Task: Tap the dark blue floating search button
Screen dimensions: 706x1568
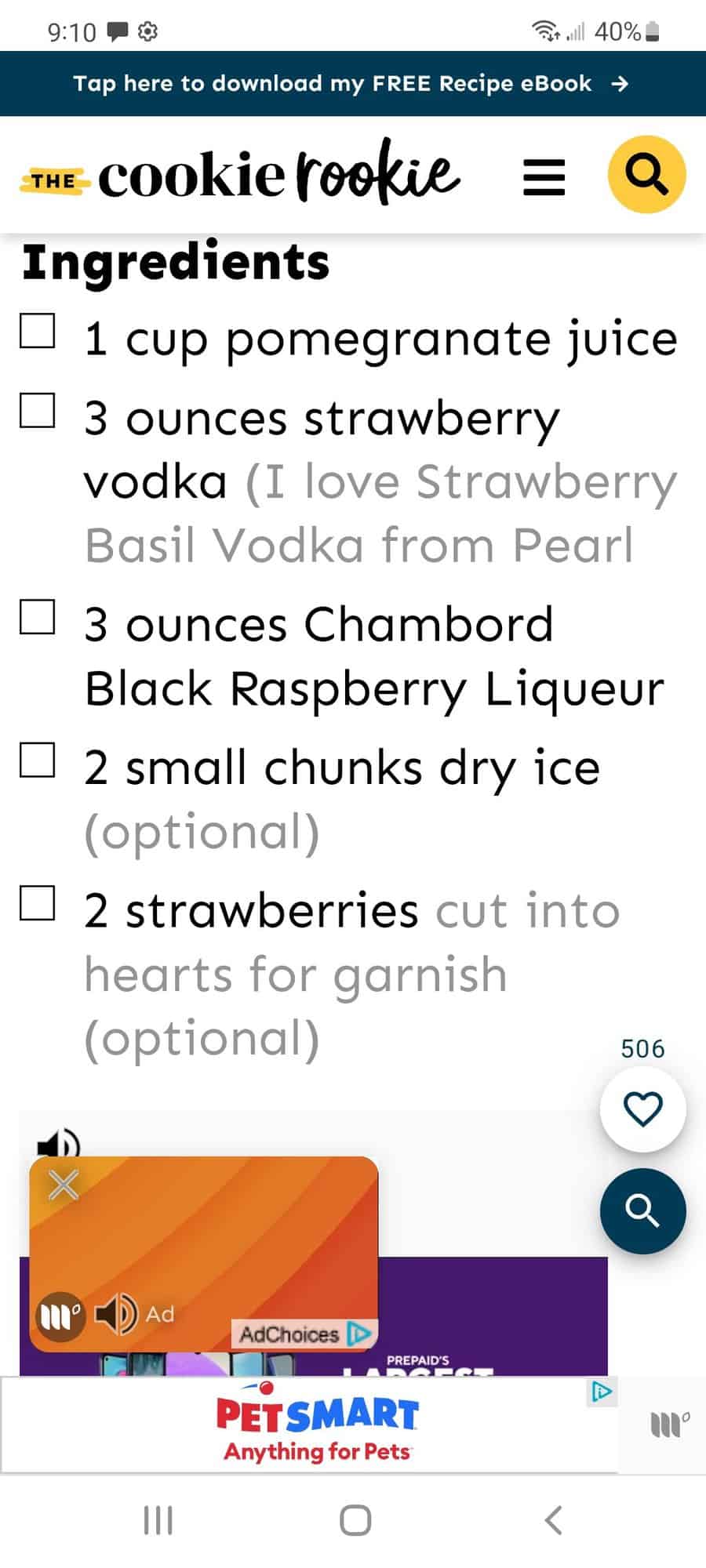Action: [642, 1210]
